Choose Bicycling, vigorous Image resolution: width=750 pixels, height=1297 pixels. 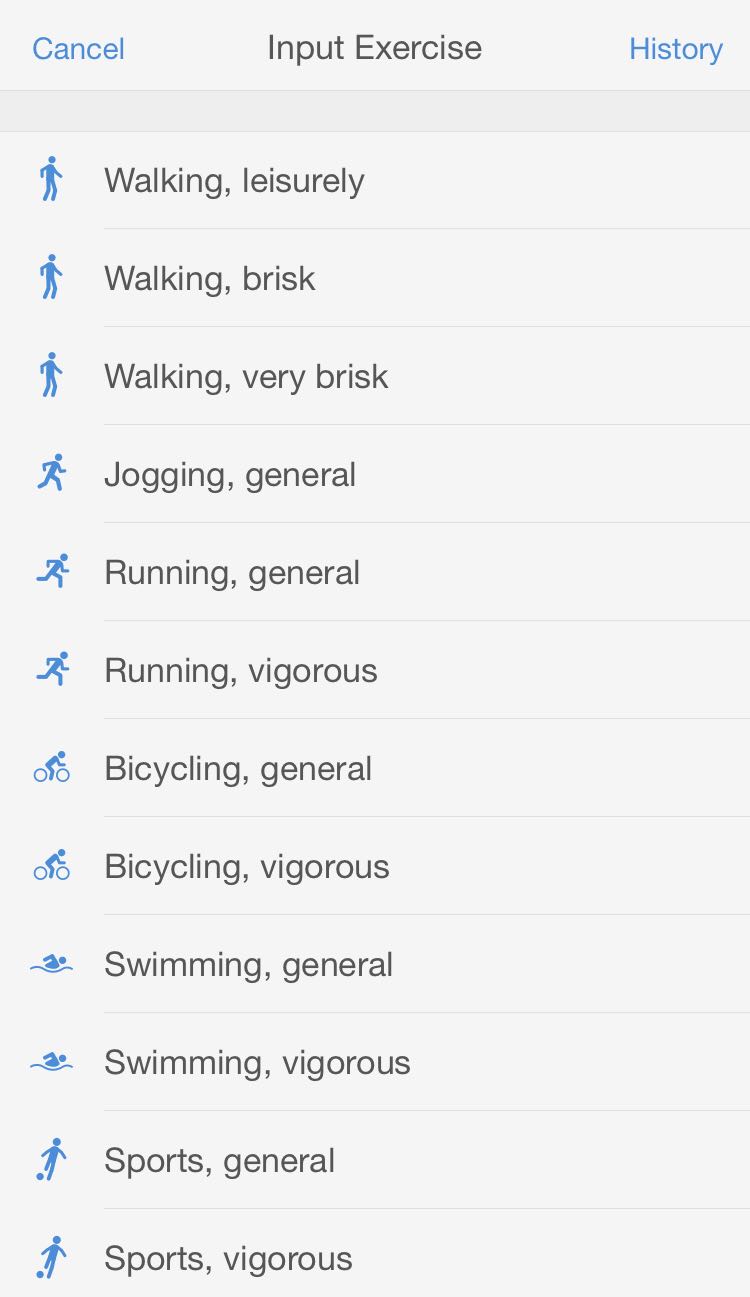pos(375,866)
